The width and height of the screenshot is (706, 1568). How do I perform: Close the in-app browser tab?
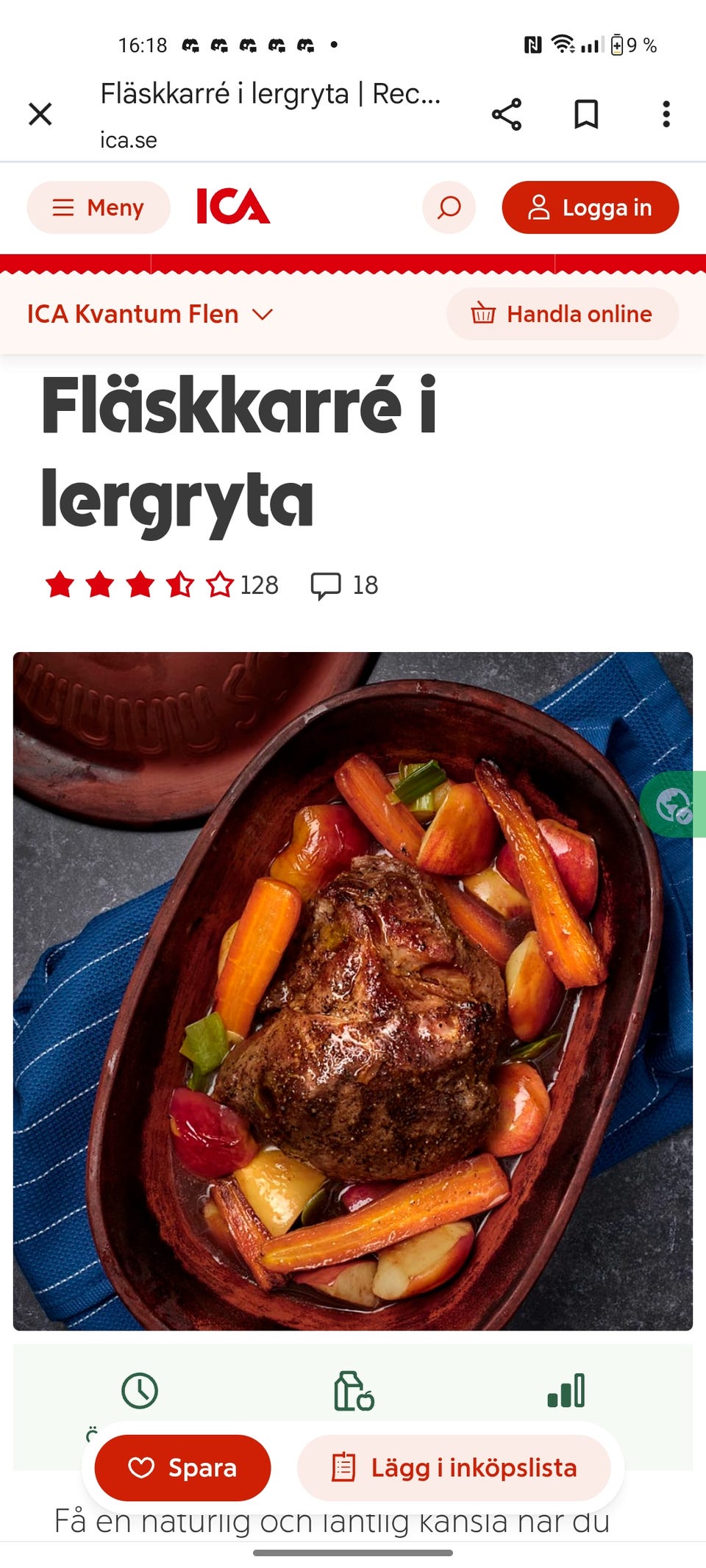pos(40,114)
